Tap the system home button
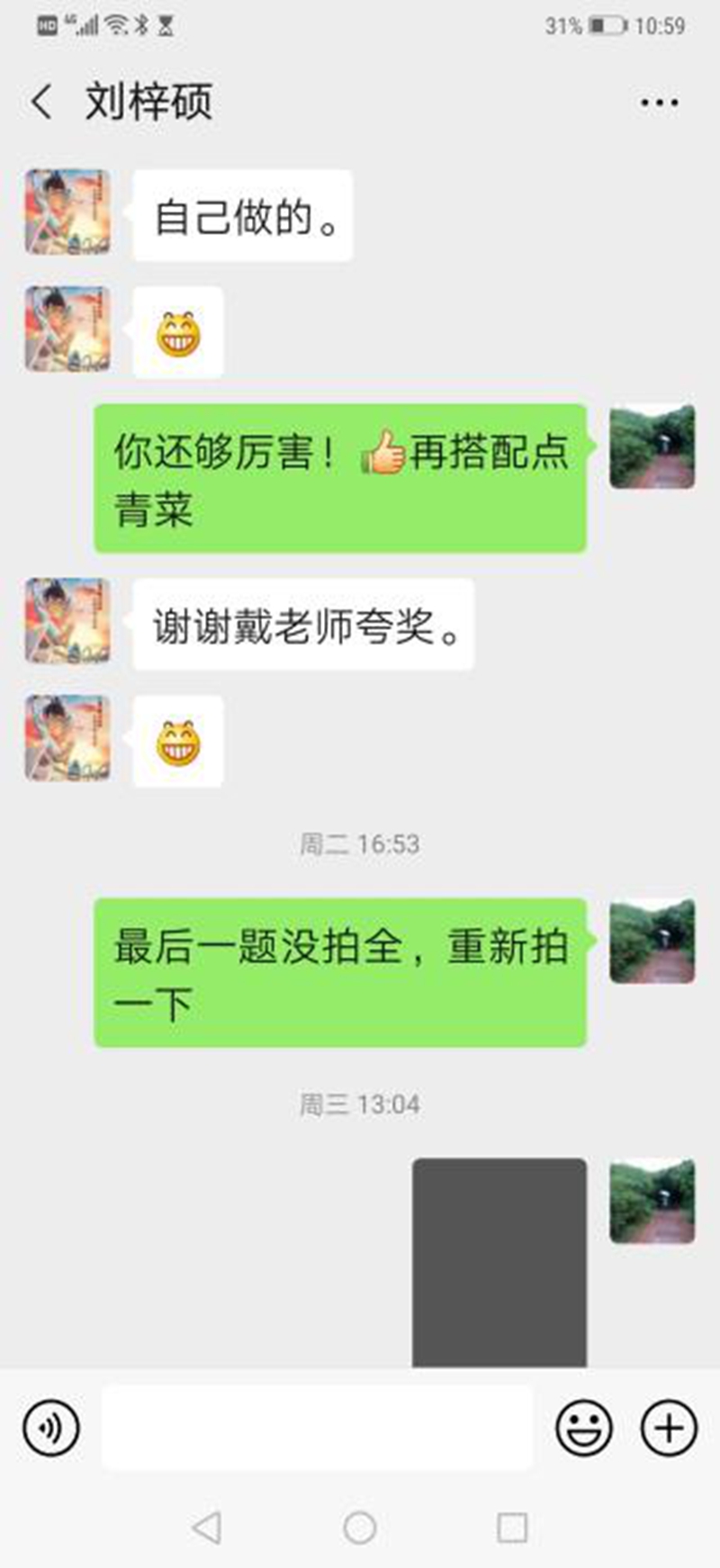 360,1527
